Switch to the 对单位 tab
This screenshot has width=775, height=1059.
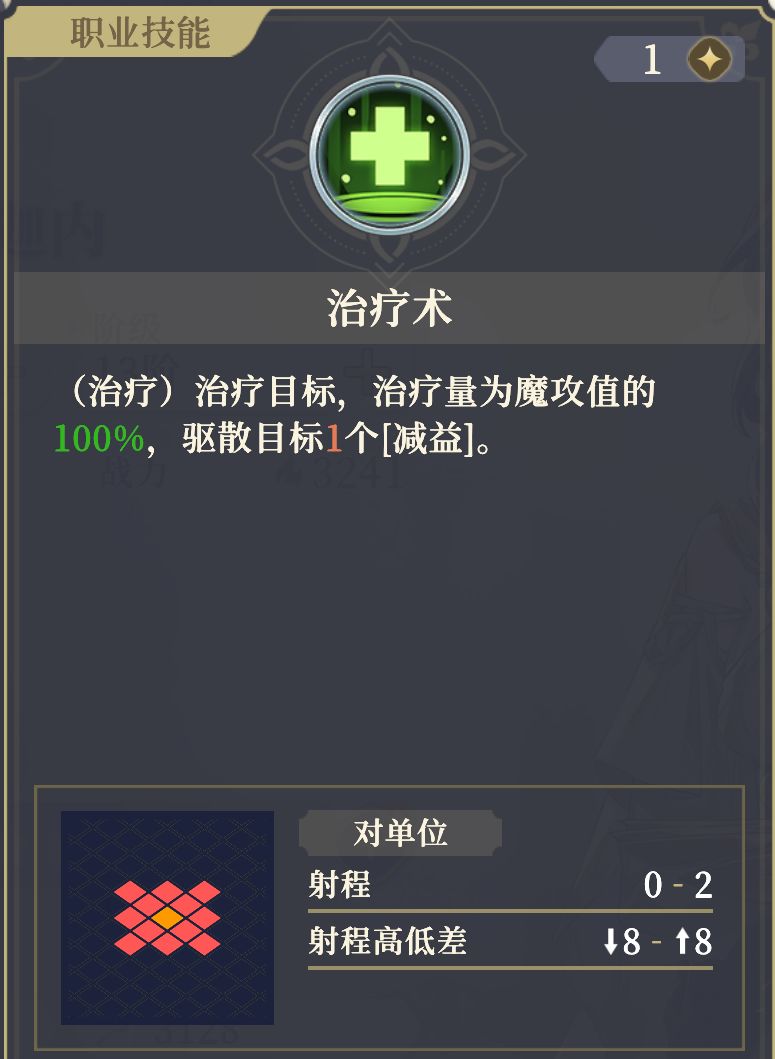pos(400,831)
